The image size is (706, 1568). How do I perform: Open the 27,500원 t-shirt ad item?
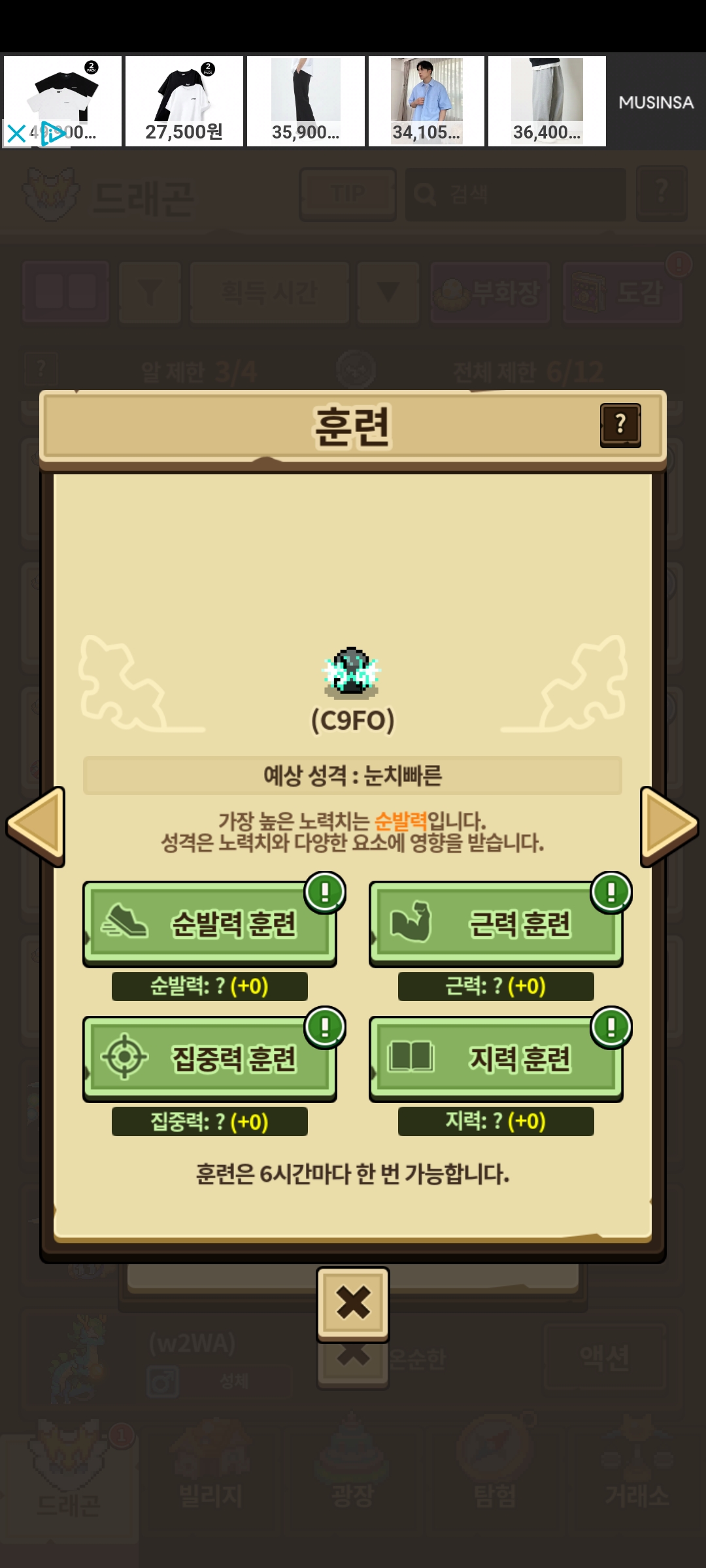pyautogui.click(x=184, y=101)
